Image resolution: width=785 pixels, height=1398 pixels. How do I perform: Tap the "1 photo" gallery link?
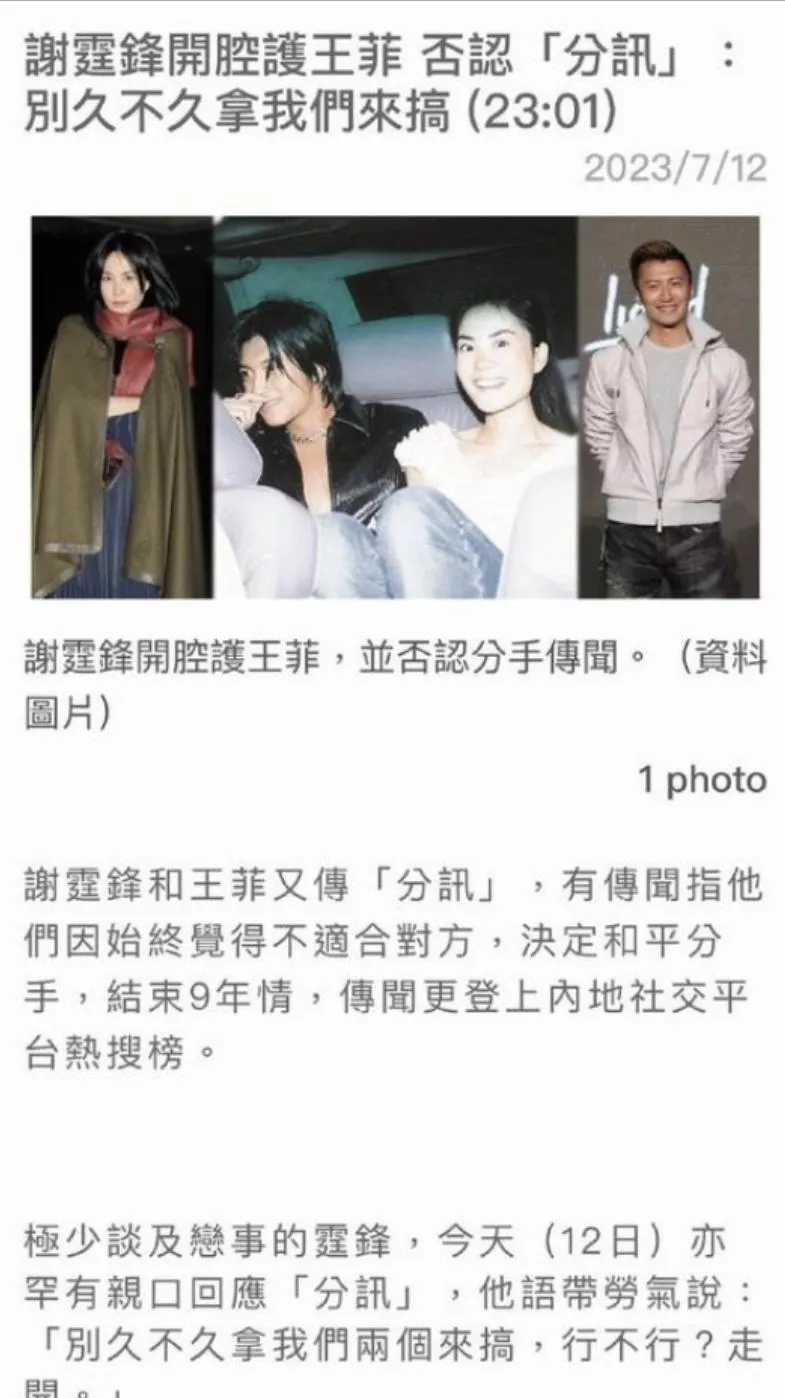click(x=702, y=780)
